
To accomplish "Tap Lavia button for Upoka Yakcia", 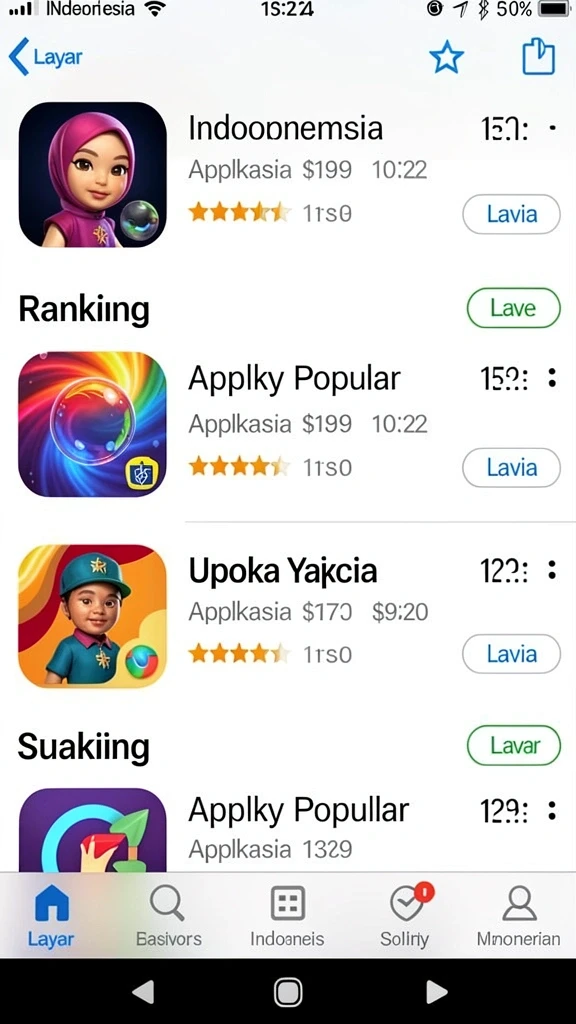I will tap(511, 654).
